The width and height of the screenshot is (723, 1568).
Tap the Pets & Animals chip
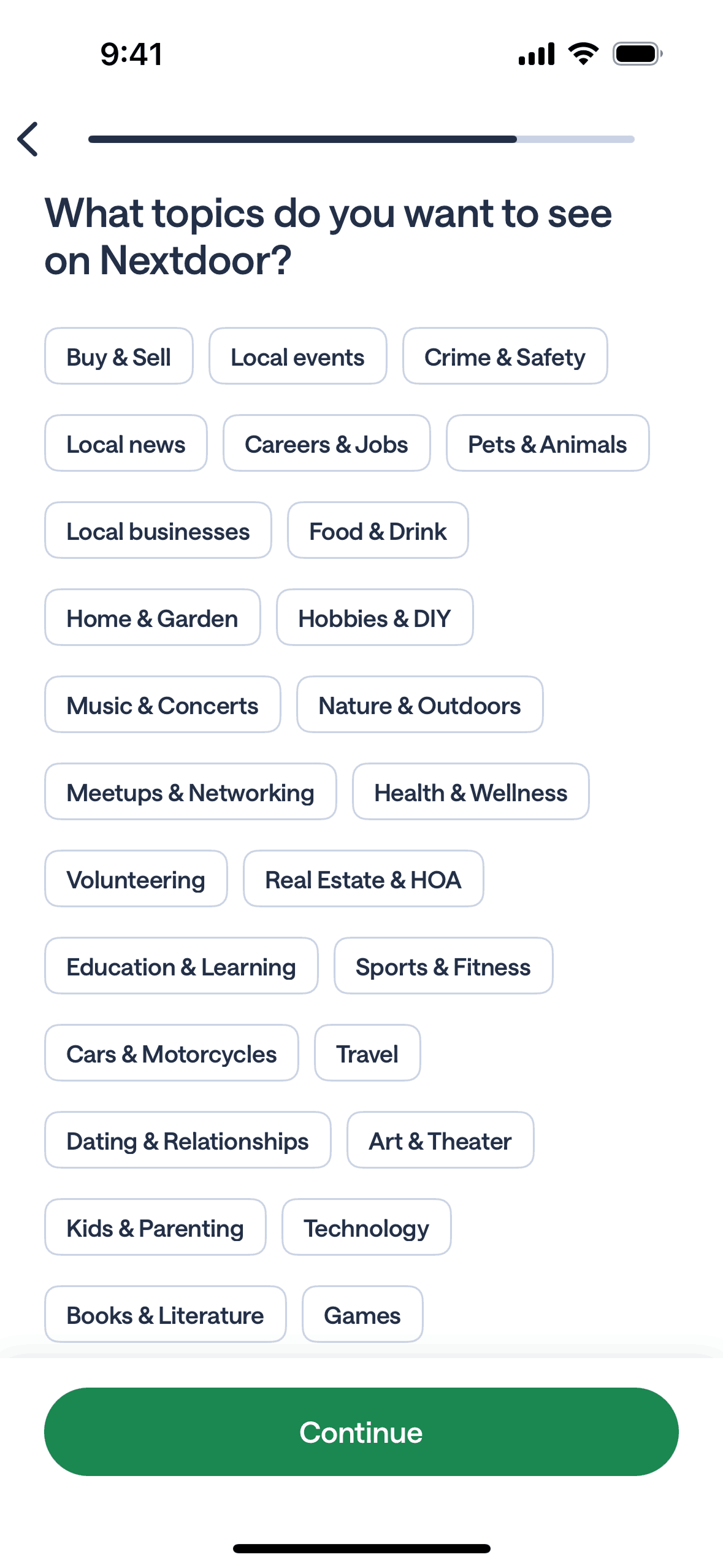[547, 444]
